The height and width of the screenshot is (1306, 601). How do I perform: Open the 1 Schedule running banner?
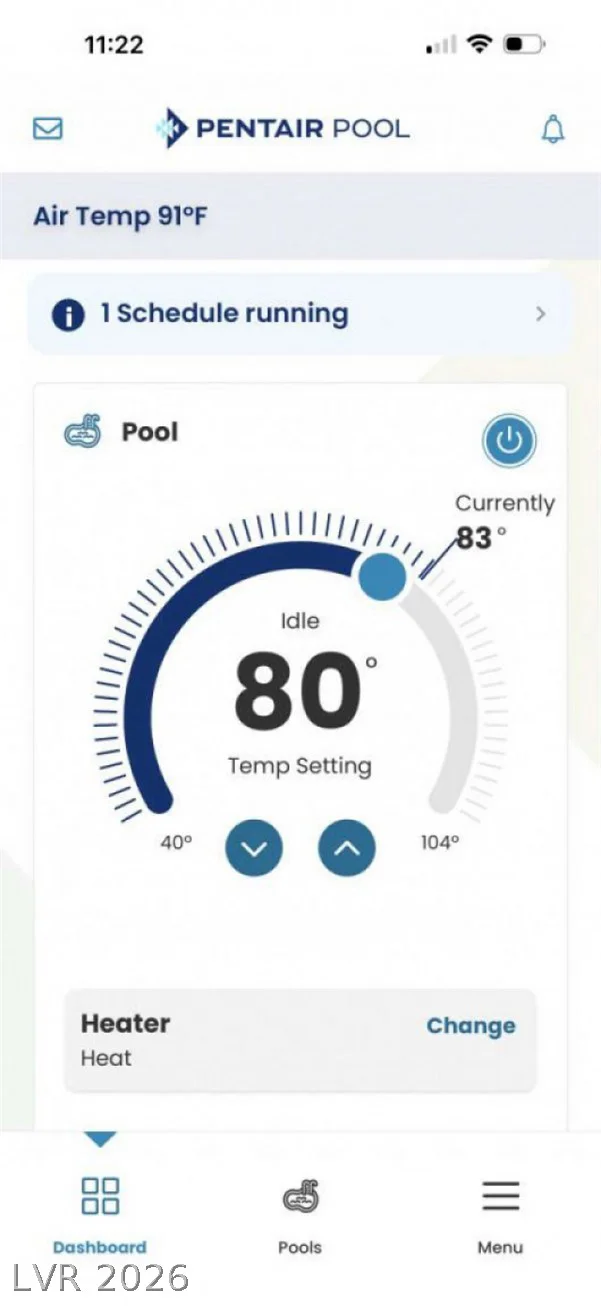point(300,314)
